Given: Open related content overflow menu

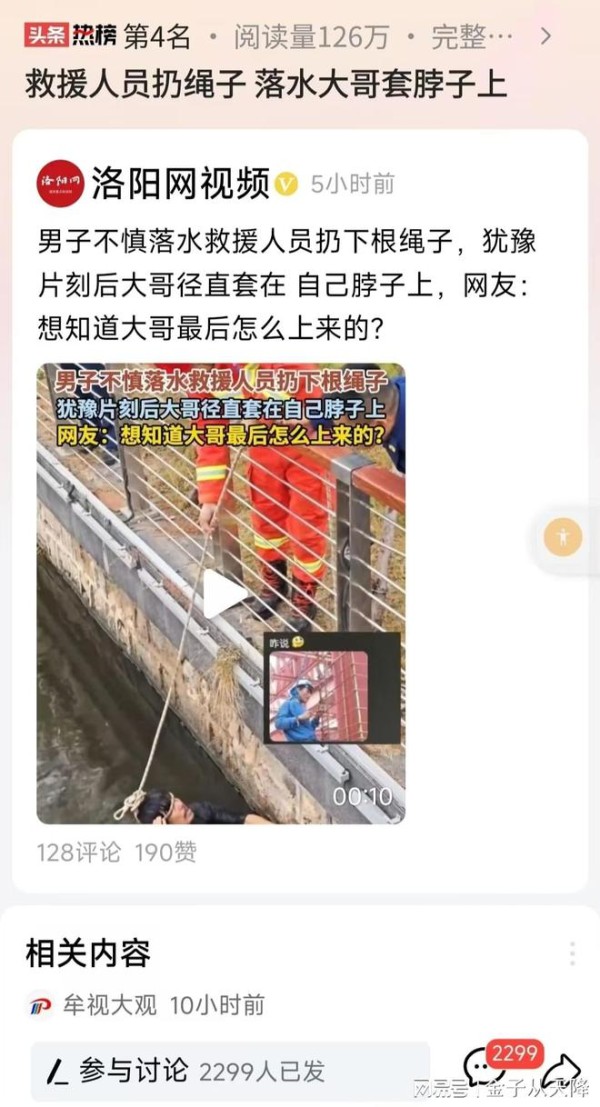Looking at the screenshot, I should pyautogui.click(x=572, y=953).
